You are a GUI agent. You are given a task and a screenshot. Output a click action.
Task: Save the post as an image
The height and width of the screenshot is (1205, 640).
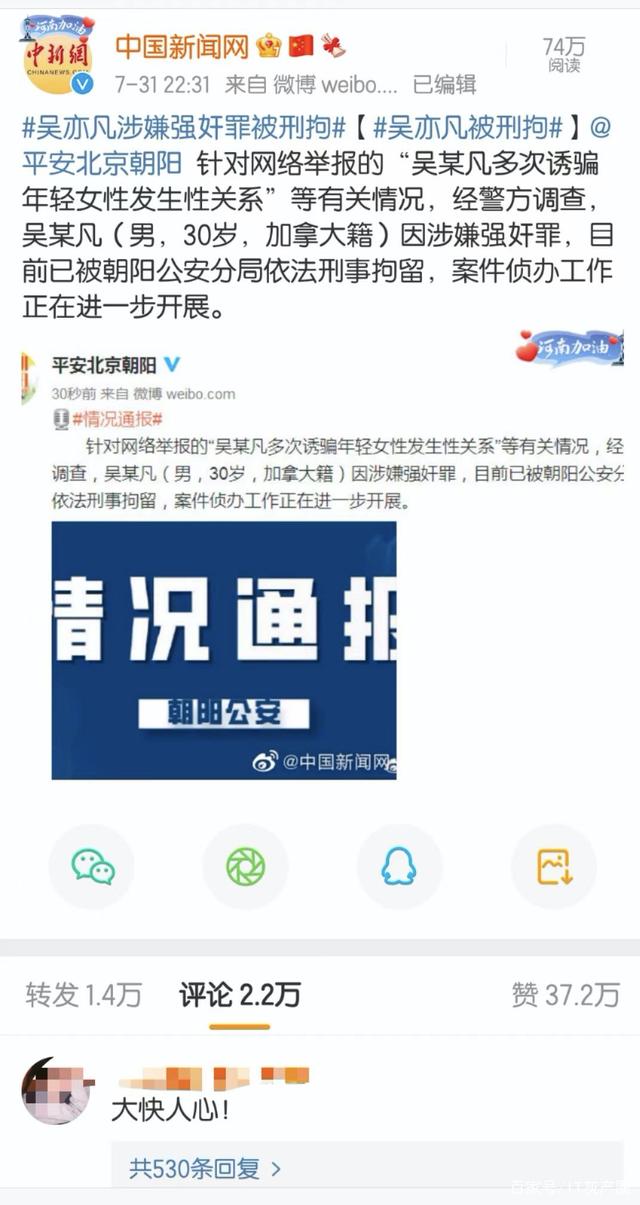[553, 867]
